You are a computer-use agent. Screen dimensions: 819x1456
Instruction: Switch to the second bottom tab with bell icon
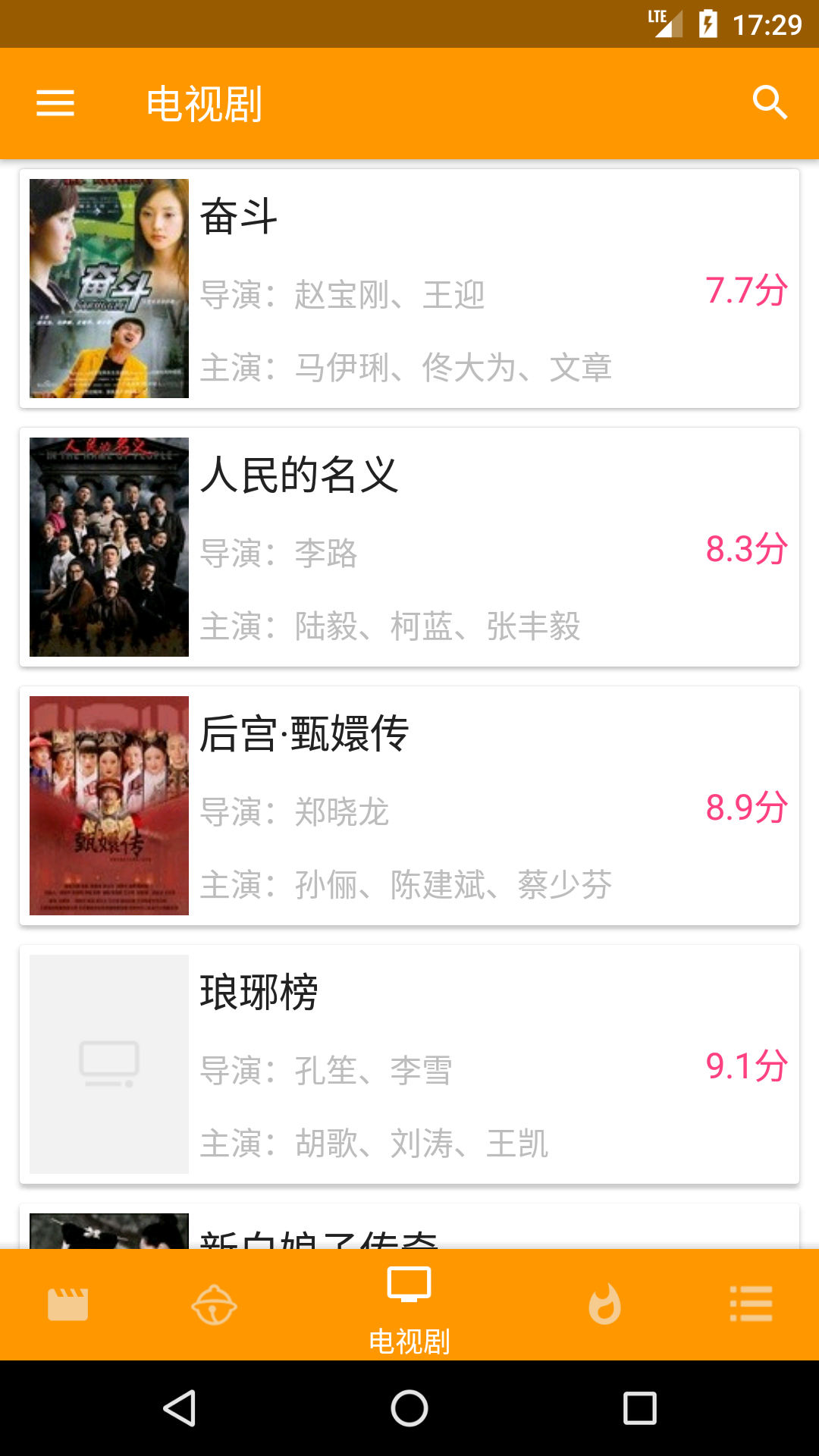[x=215, y=1304]
